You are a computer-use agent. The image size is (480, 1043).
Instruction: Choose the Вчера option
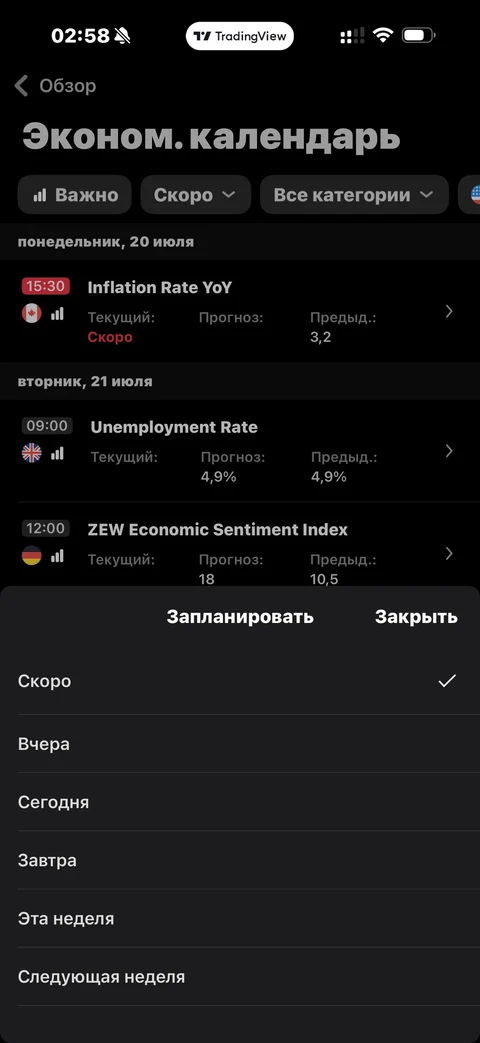click(240, 744)
